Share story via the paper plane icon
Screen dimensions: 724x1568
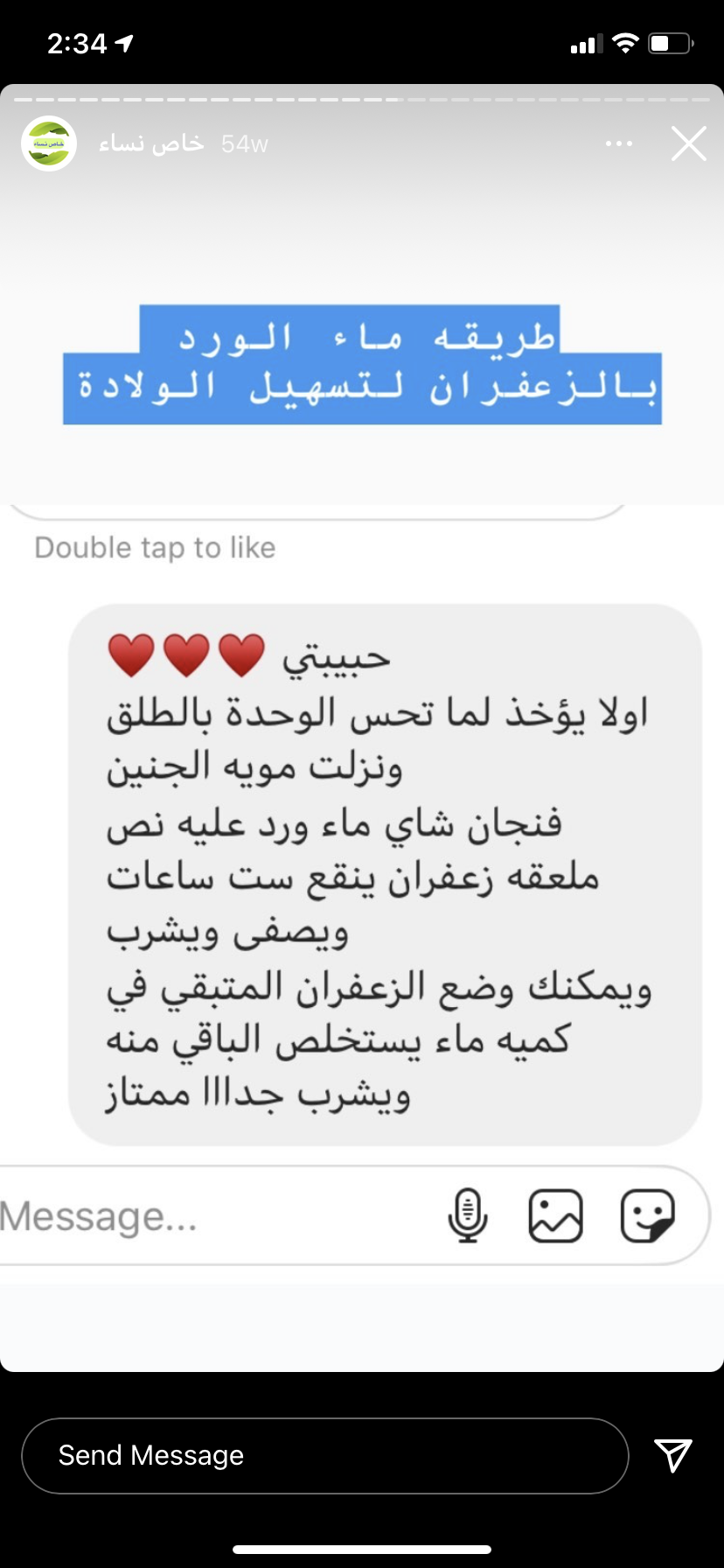(x=672, y=1455)
